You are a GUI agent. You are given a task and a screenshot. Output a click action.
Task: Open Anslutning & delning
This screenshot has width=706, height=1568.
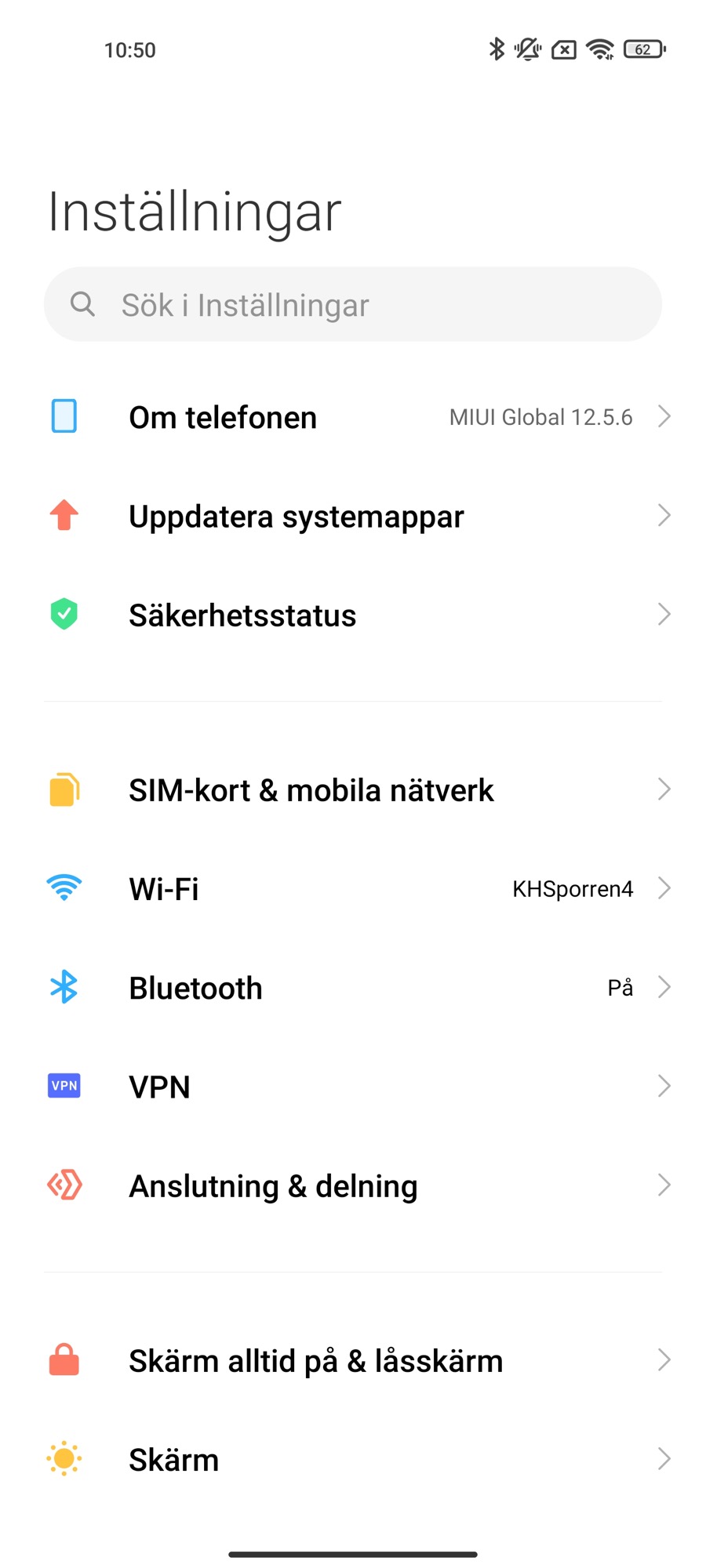point(353,1185)
